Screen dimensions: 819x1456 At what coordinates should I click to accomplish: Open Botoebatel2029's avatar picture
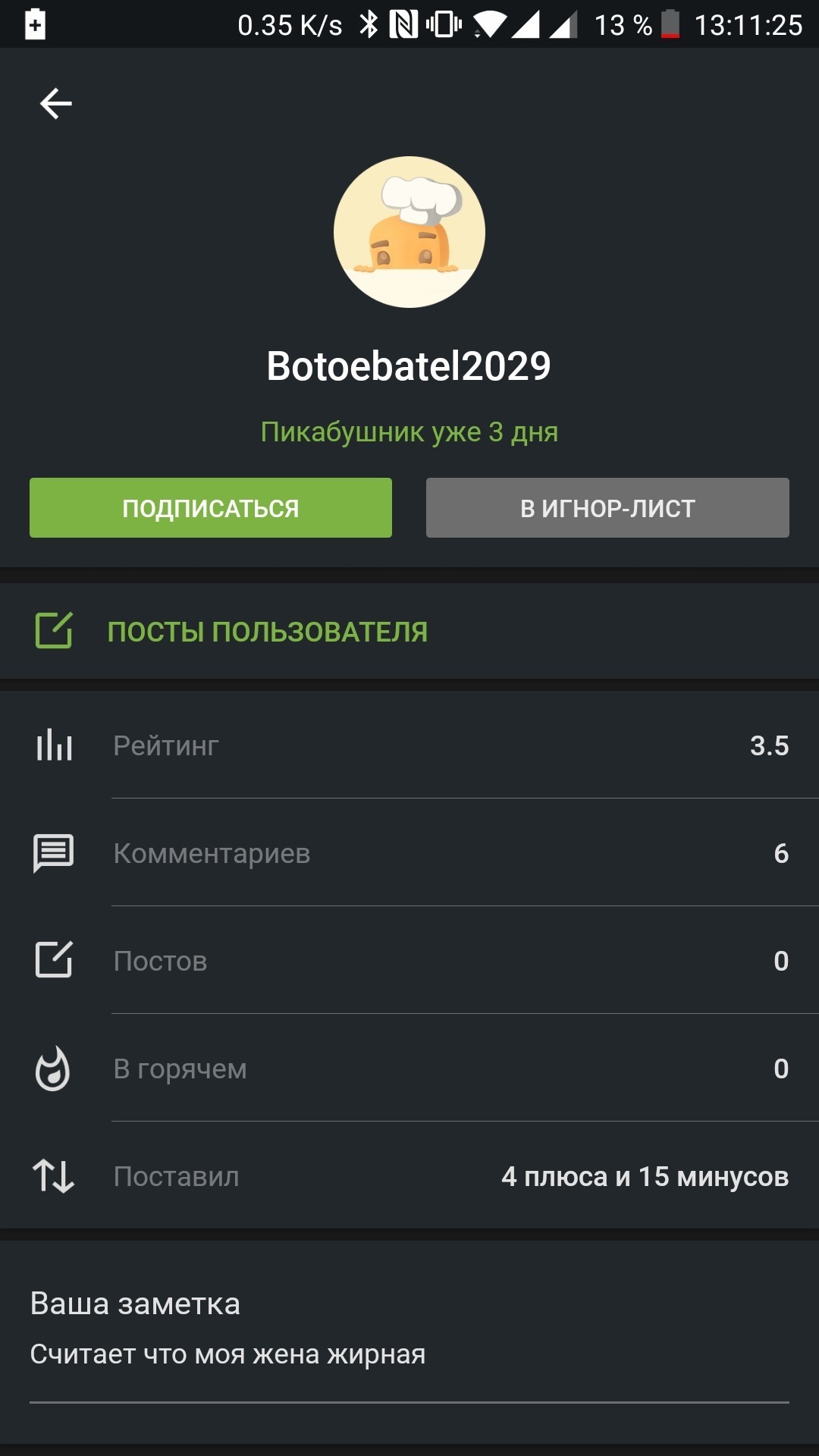[409, 232]
